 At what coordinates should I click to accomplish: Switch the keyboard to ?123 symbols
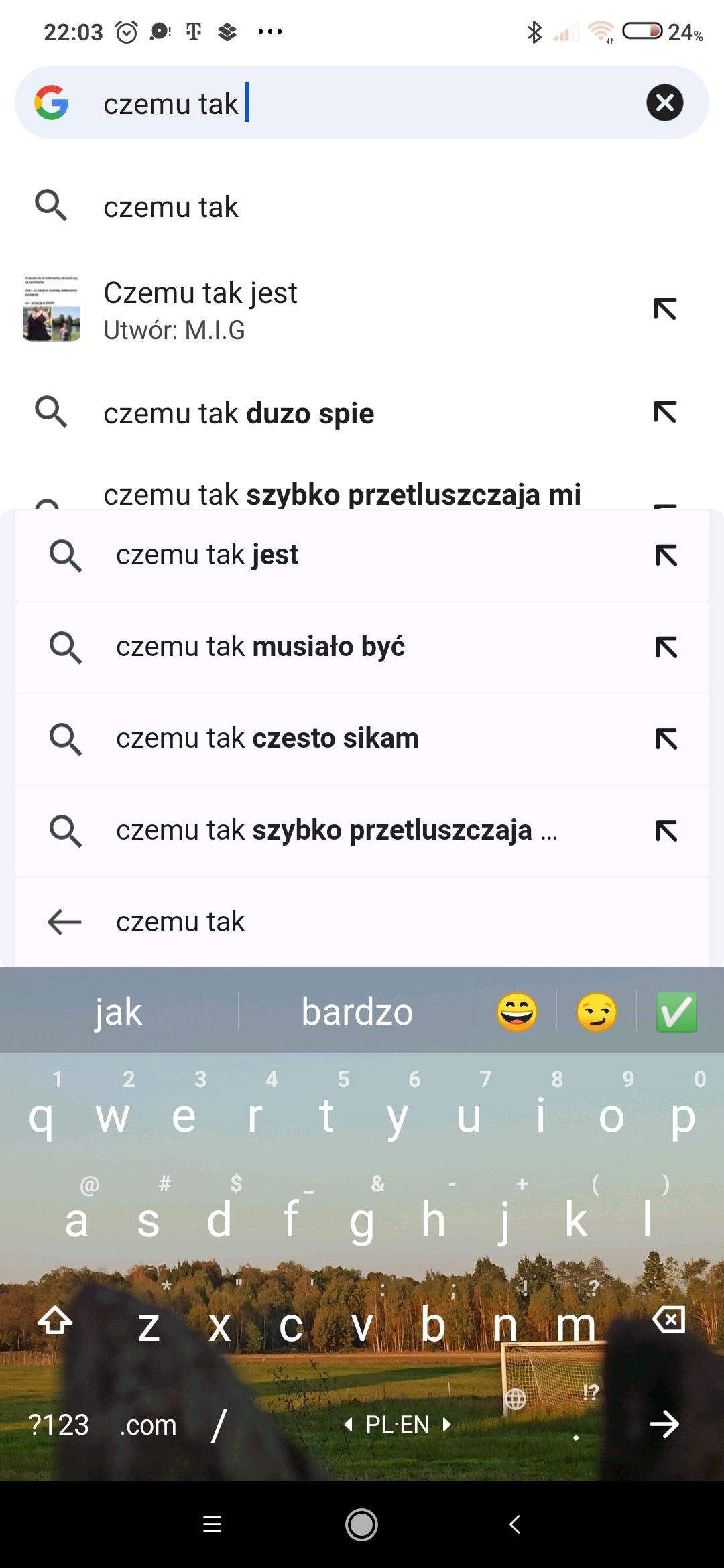point(59,1425)
